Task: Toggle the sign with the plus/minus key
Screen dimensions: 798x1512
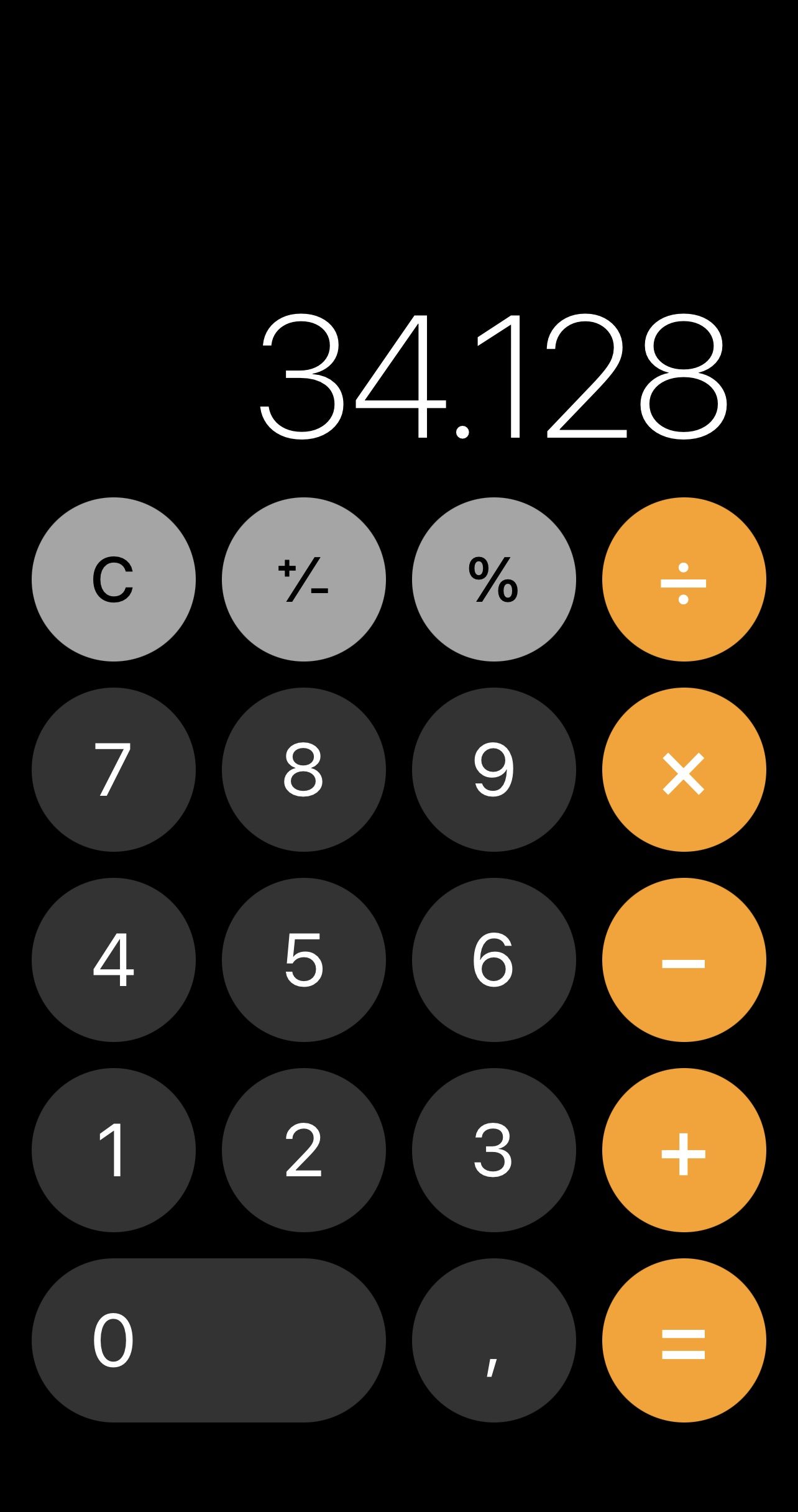Action: [304, 579]
